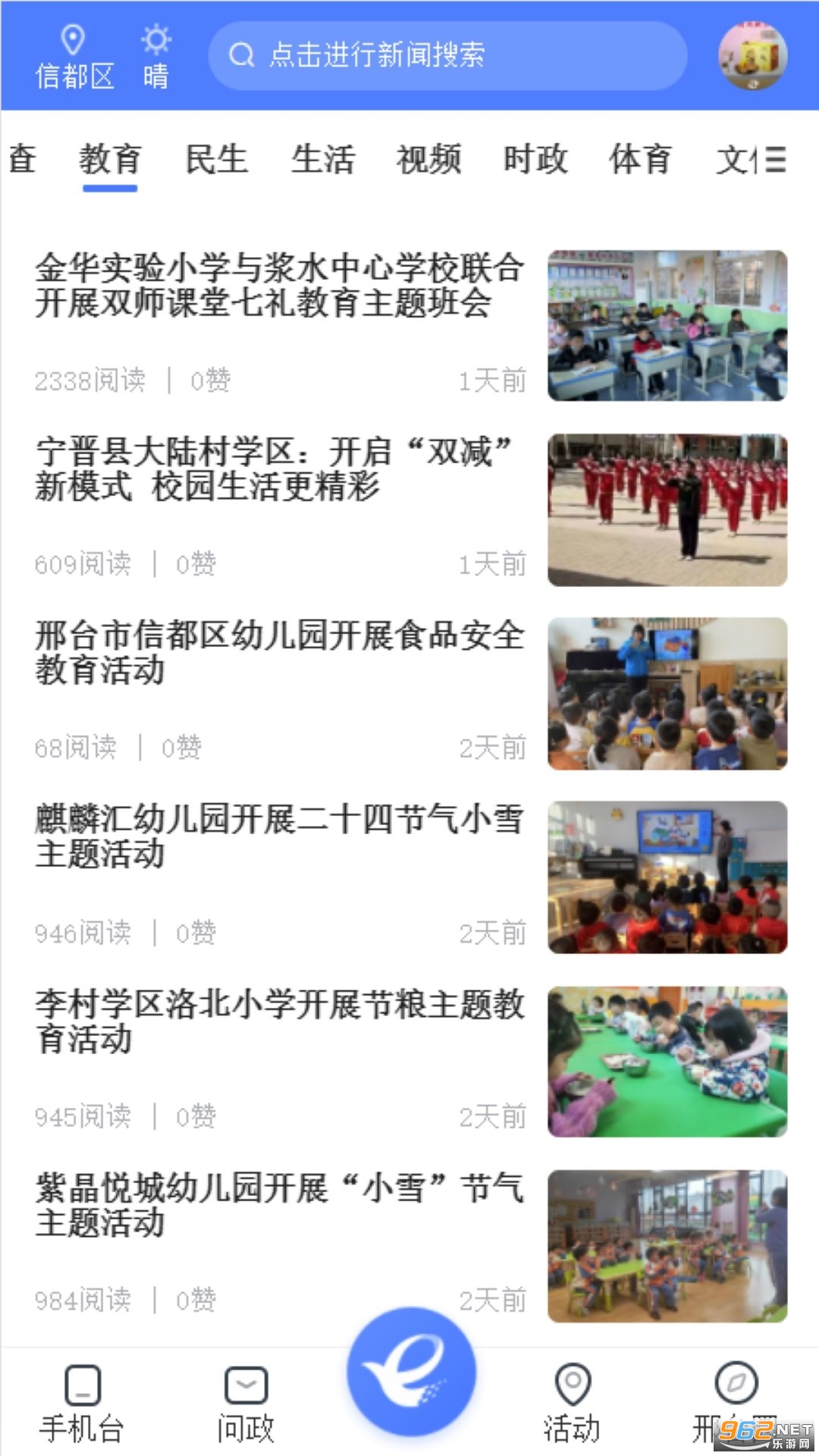Open the profile avatar

pyautogui.click(x=752, y=55)
